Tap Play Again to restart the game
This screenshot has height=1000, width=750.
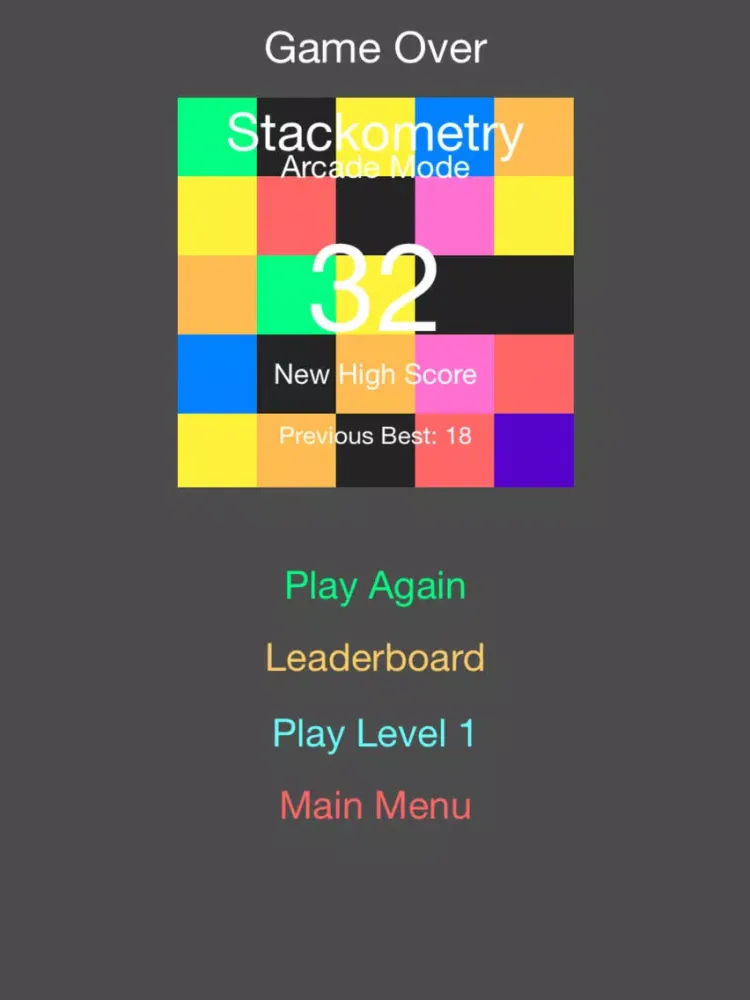[375, 586]
